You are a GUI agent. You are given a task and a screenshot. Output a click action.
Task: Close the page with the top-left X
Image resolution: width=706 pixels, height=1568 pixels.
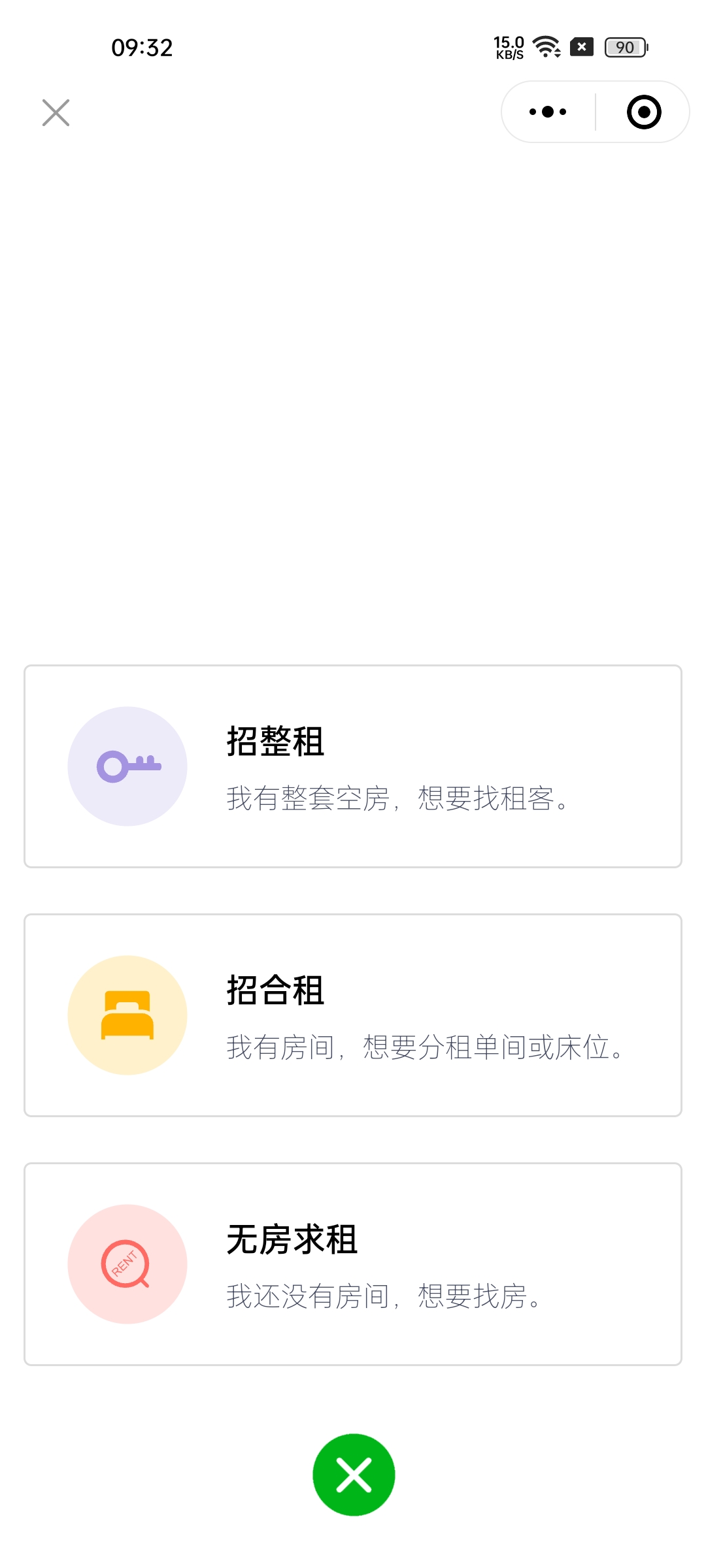click(x=56, y=112)
